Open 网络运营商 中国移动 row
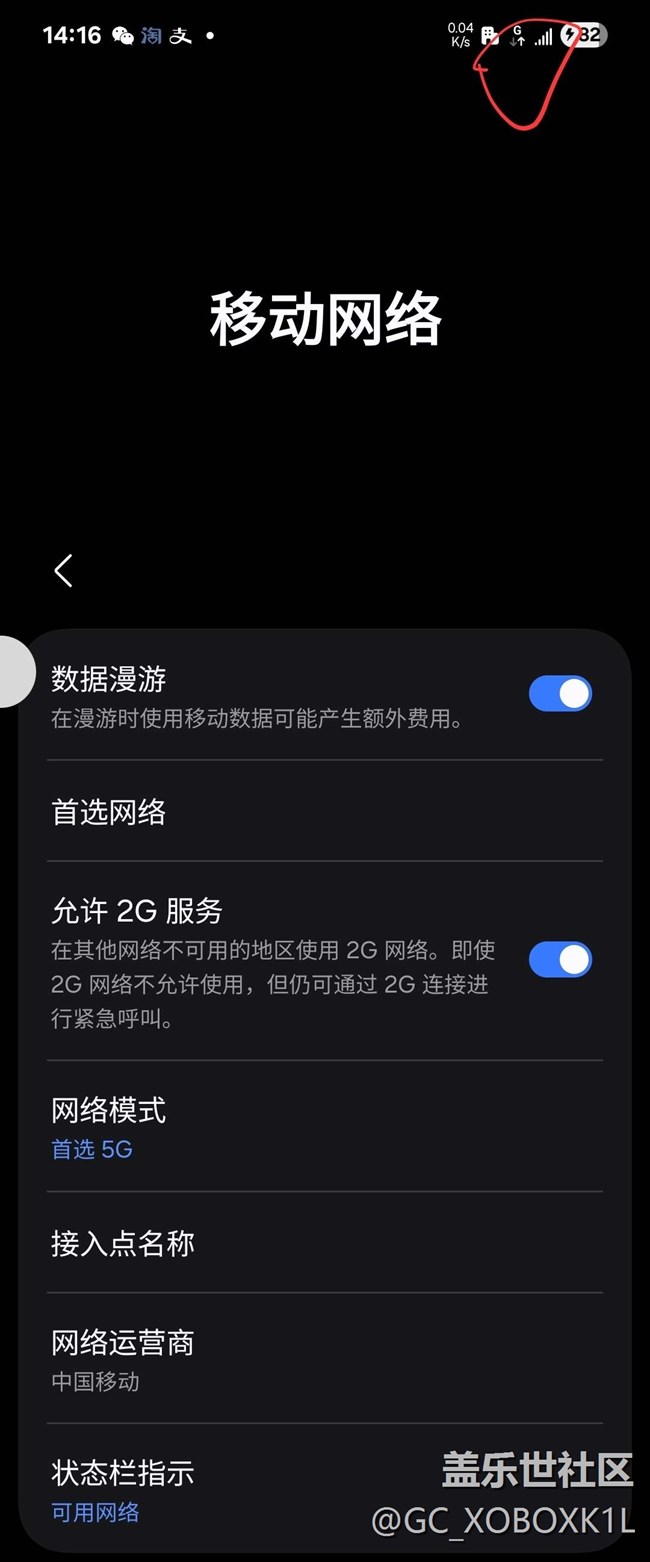Image resolution: width=650 pixels, height=1562 pixels. (325, 1359)
